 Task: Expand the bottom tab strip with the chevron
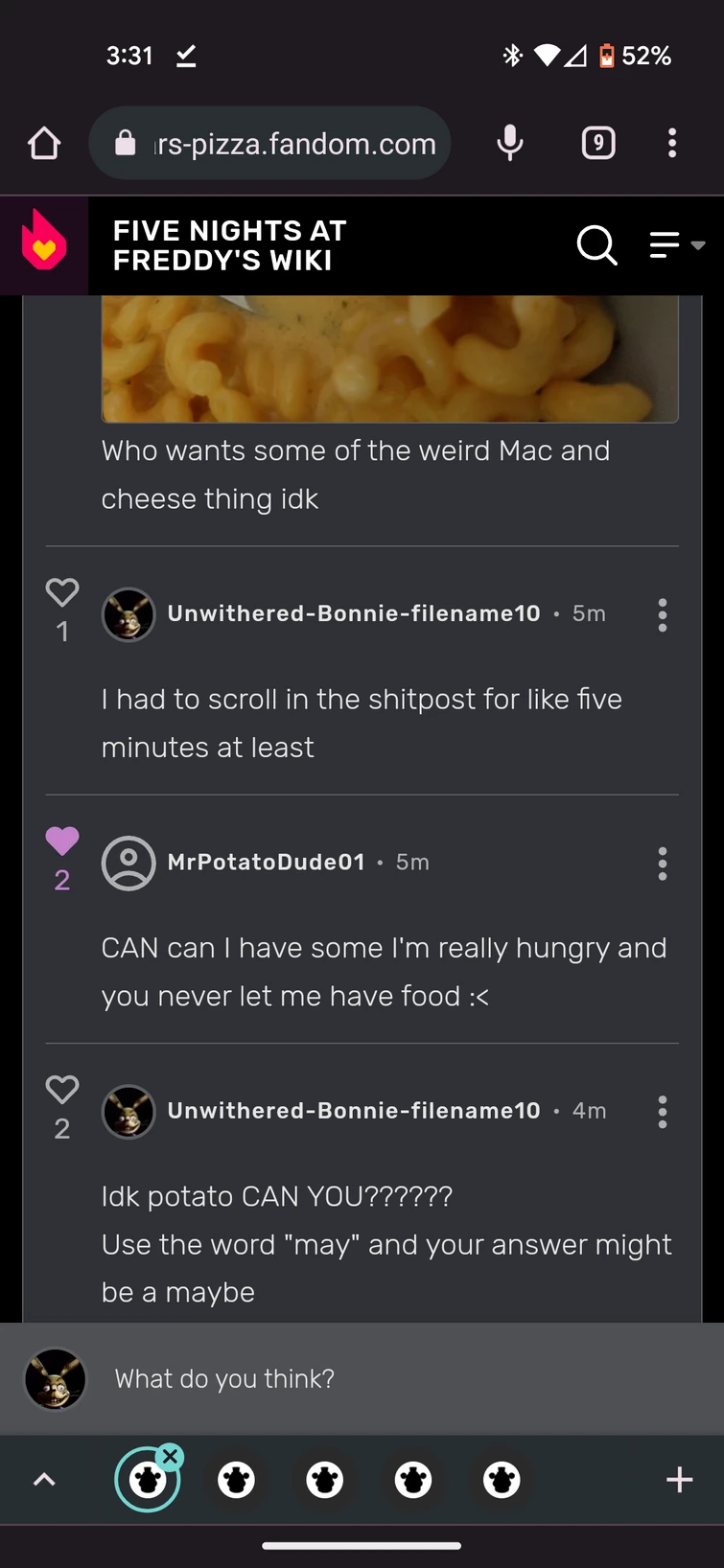click(43, 1479)
